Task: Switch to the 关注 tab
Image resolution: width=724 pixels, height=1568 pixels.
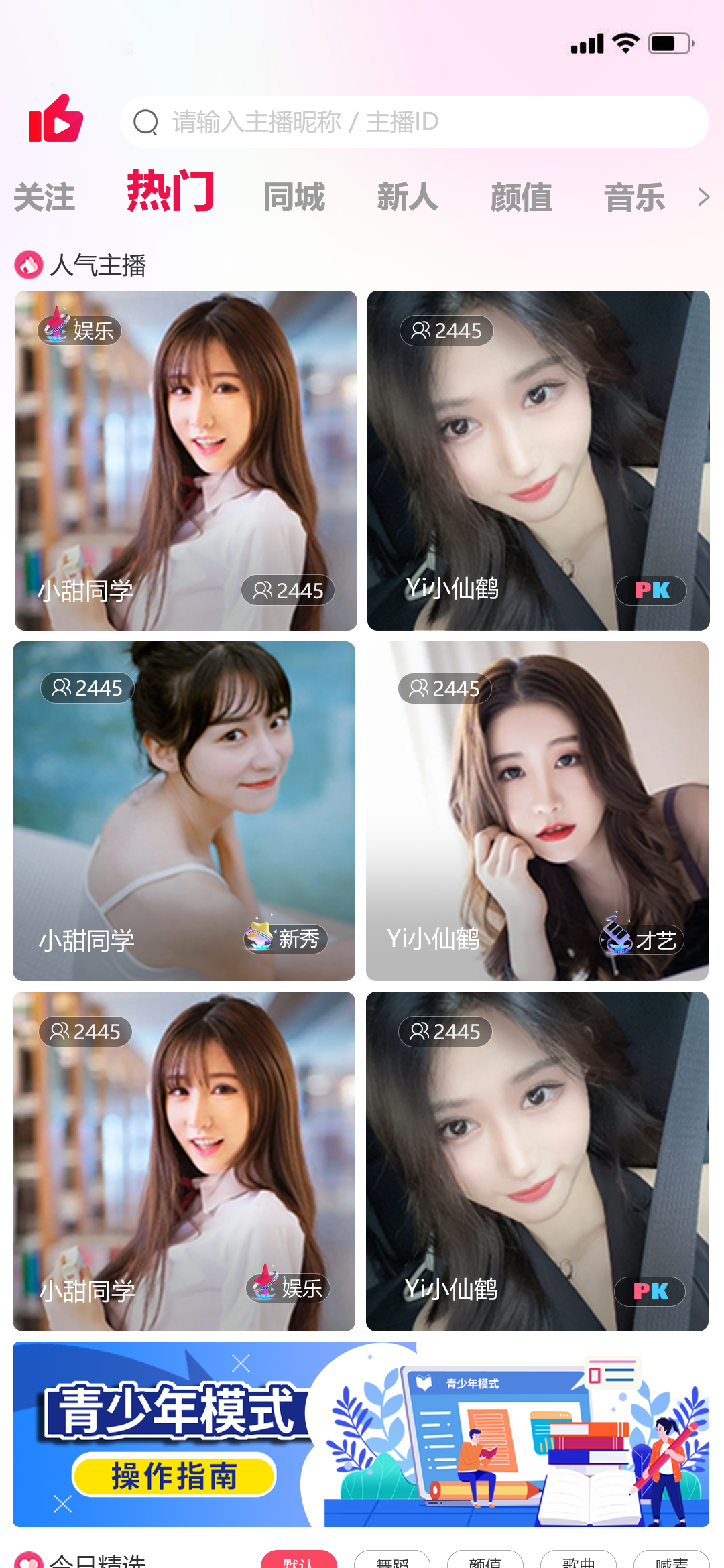Action: (x=44, y=198)
